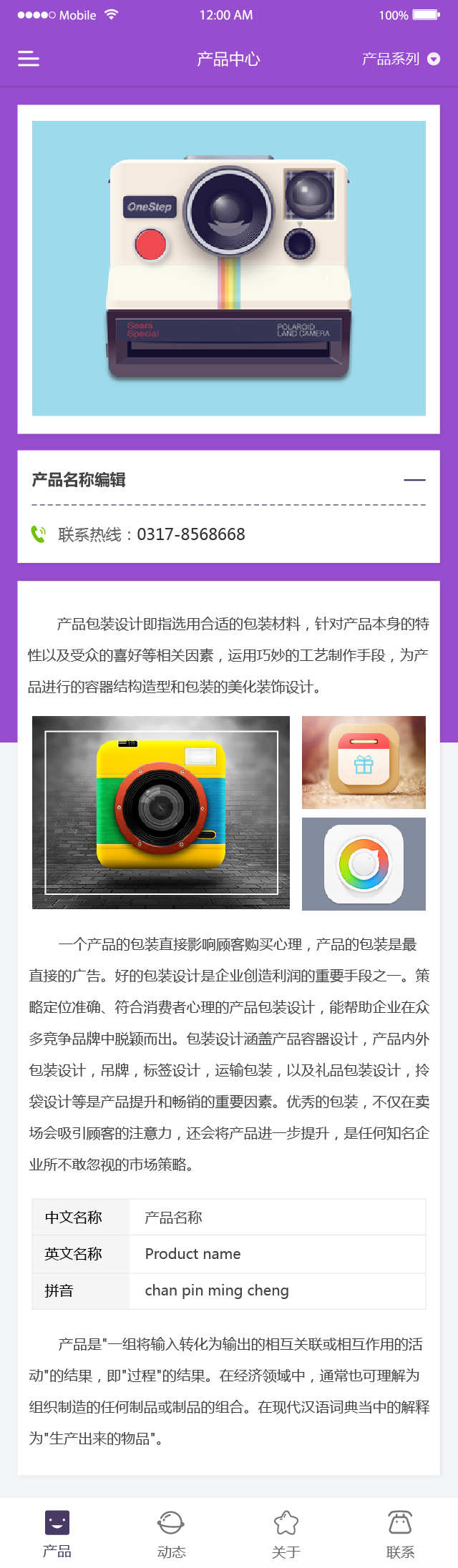Open the Polaroid camera product image

[229, 268]
